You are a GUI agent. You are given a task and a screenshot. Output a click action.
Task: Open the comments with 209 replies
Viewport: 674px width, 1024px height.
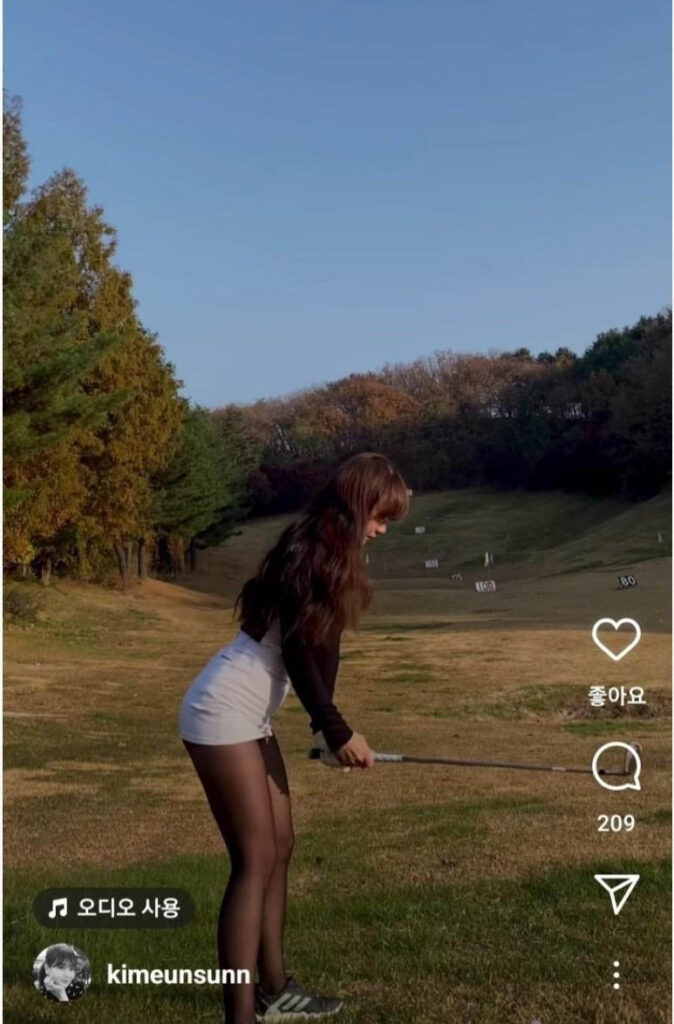click(616, 767)
